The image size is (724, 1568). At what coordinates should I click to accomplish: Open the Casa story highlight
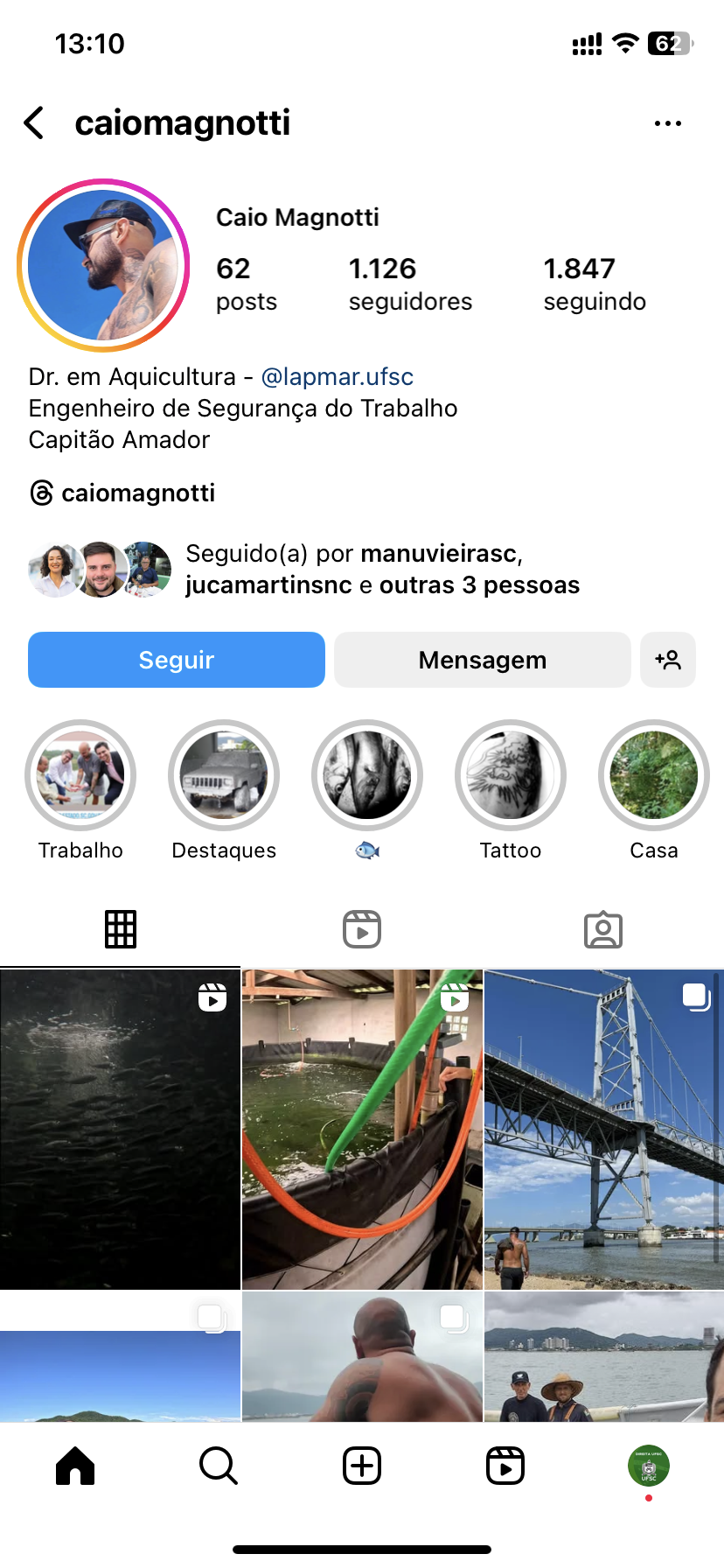pos(653,775)
